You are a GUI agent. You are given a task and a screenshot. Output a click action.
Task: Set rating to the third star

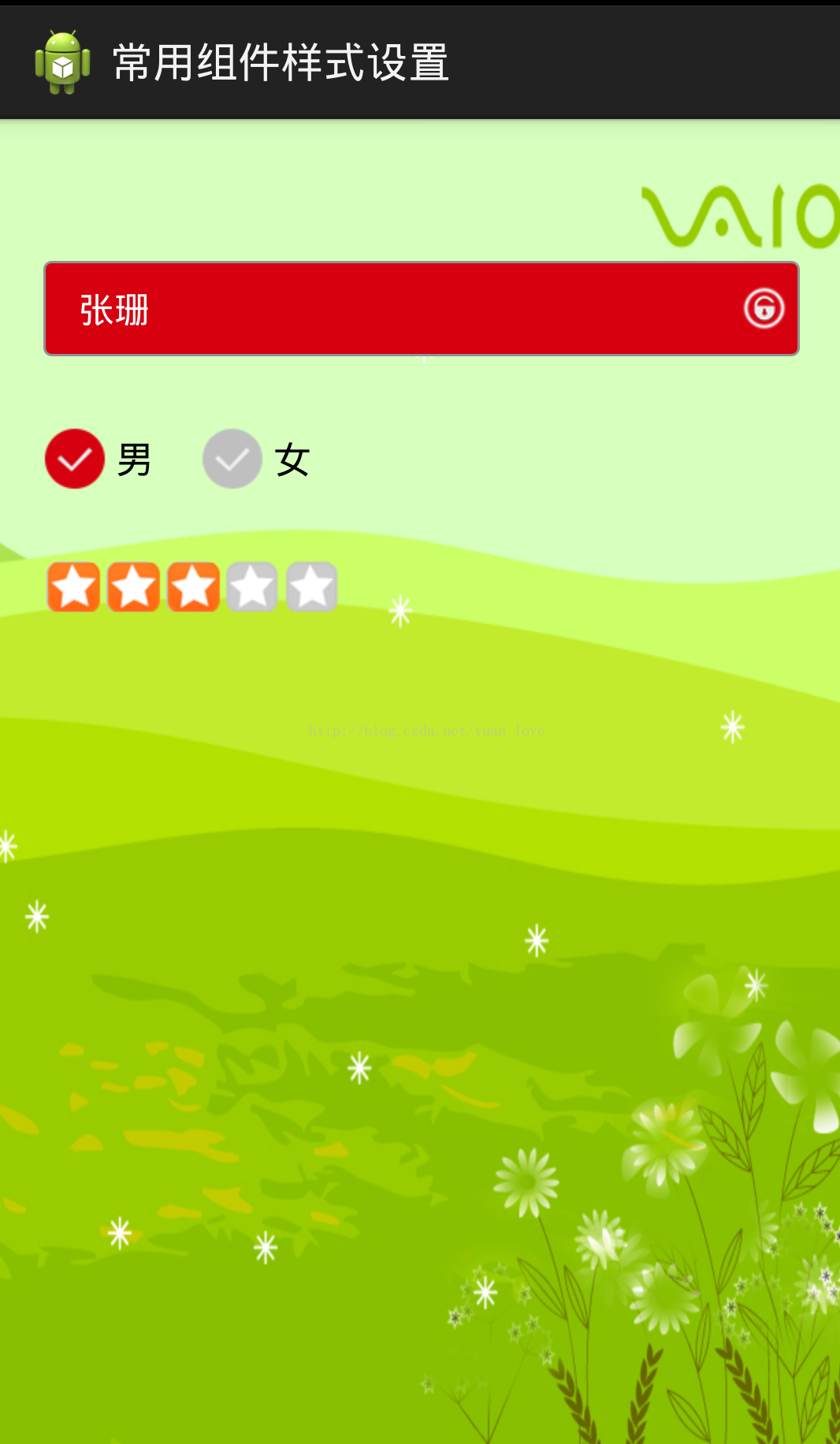(194, 587)
